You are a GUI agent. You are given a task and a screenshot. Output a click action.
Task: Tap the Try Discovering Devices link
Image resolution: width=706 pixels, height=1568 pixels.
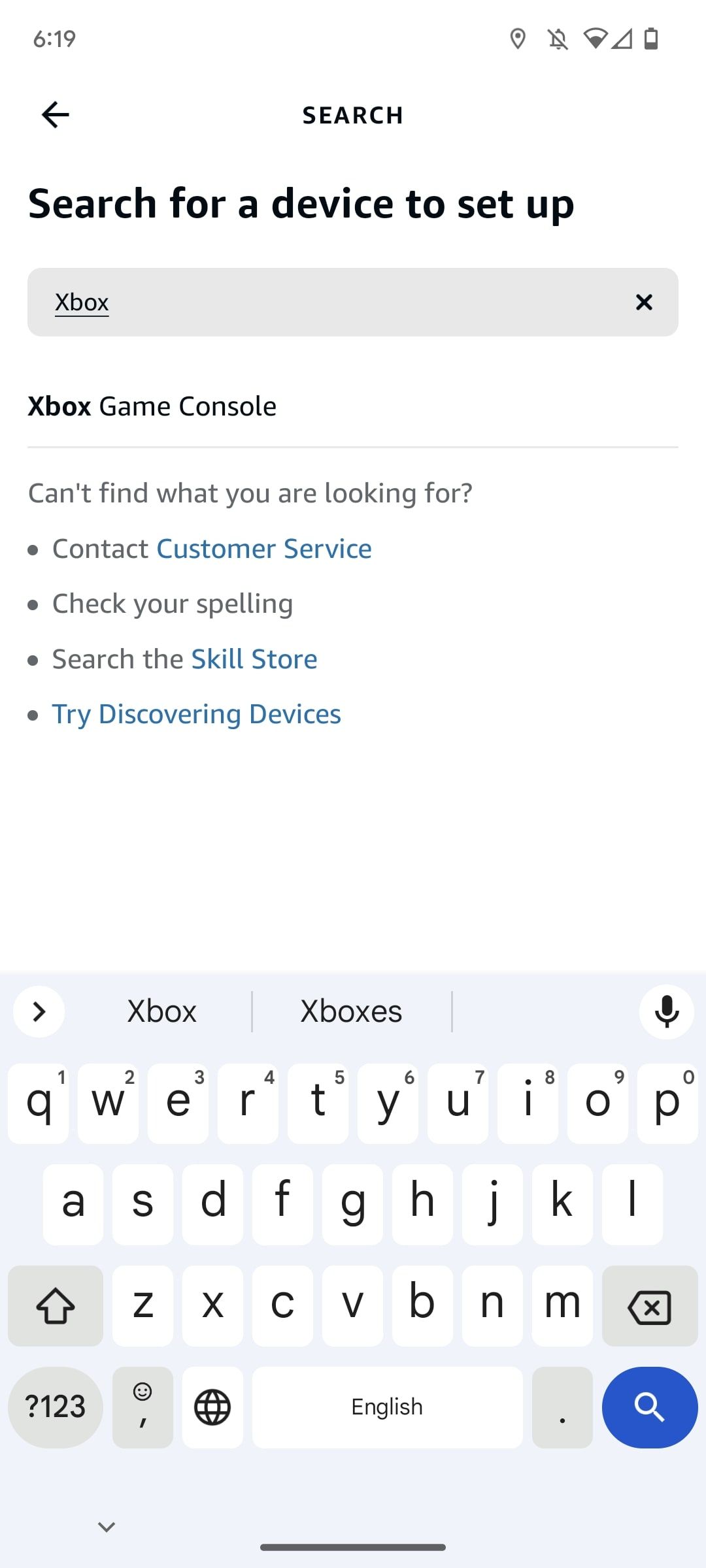pyautogui.click(x=196, y=714)
